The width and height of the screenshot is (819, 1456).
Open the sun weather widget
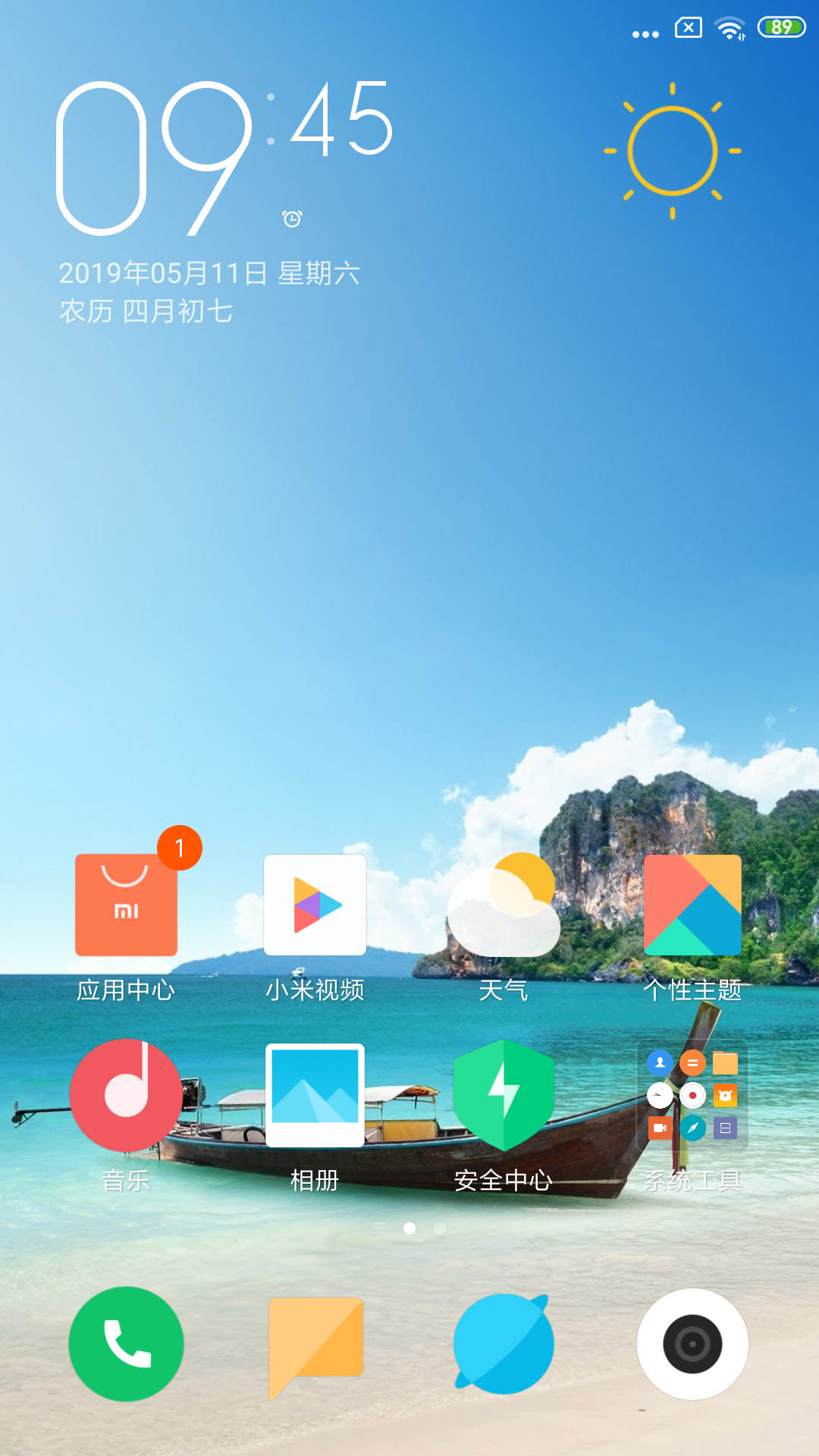tap(673, 151)
